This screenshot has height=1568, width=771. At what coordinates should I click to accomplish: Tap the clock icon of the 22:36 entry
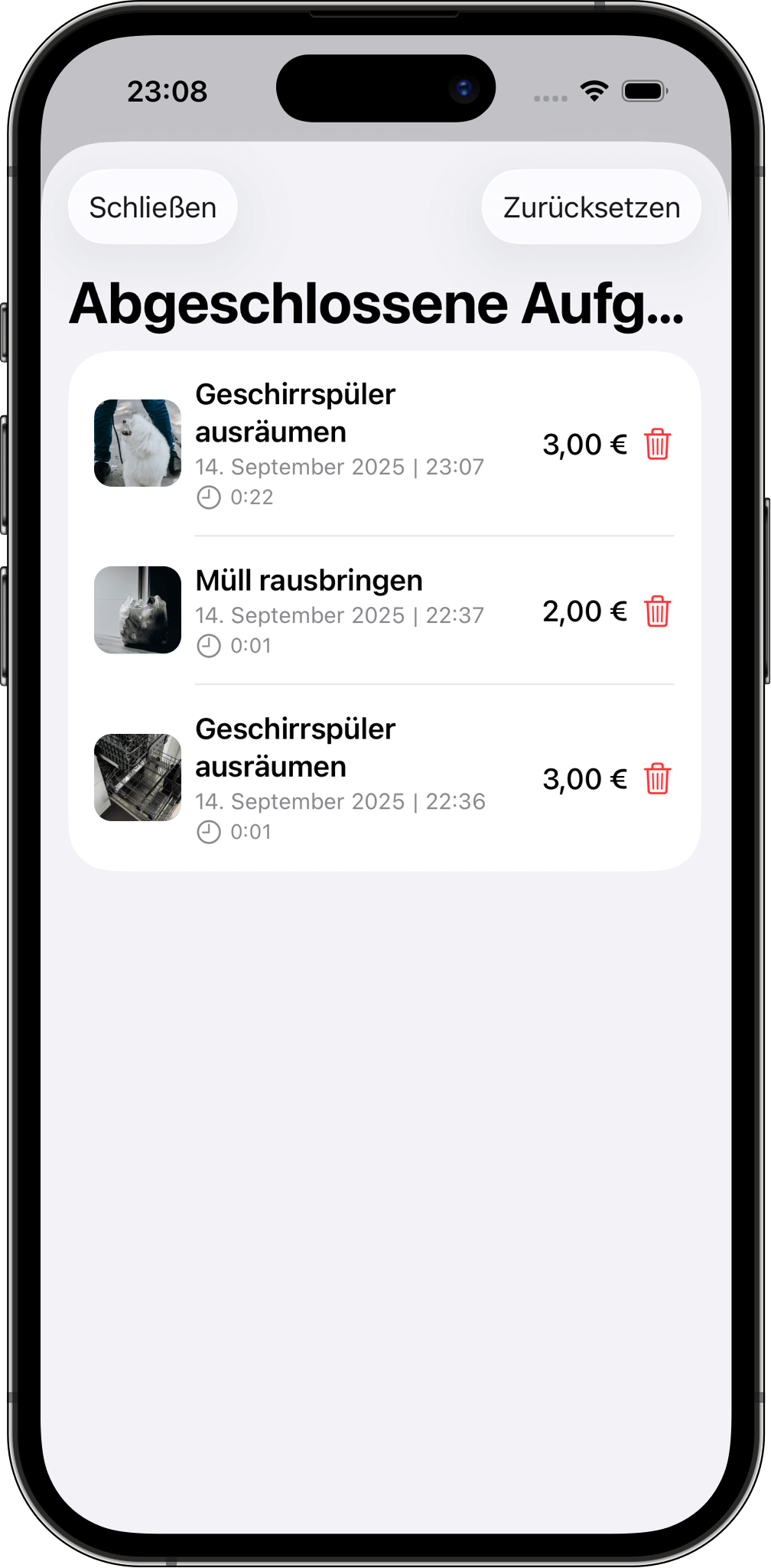208,831
